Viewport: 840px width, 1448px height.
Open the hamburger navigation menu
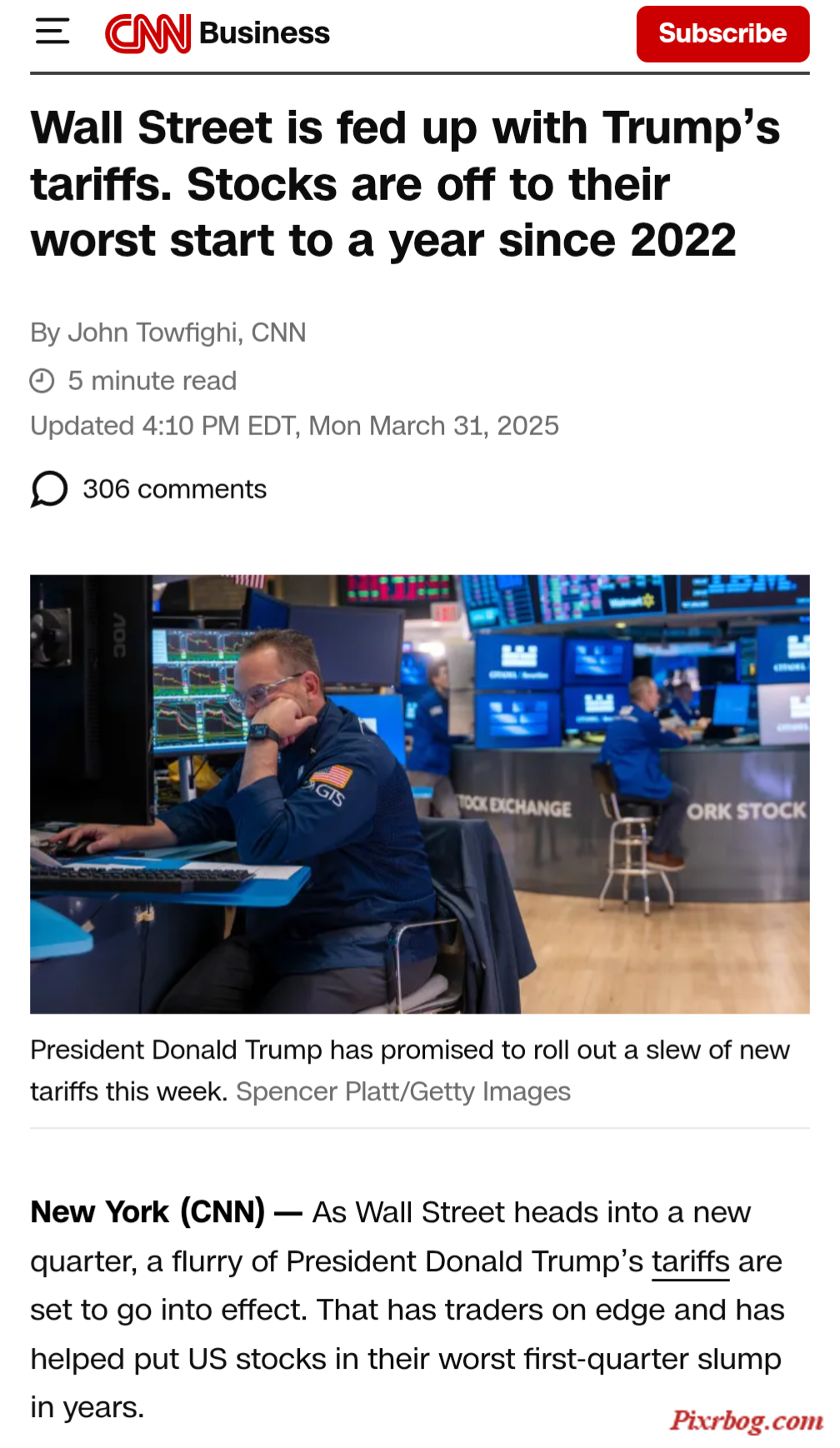(x=52, y=33)
